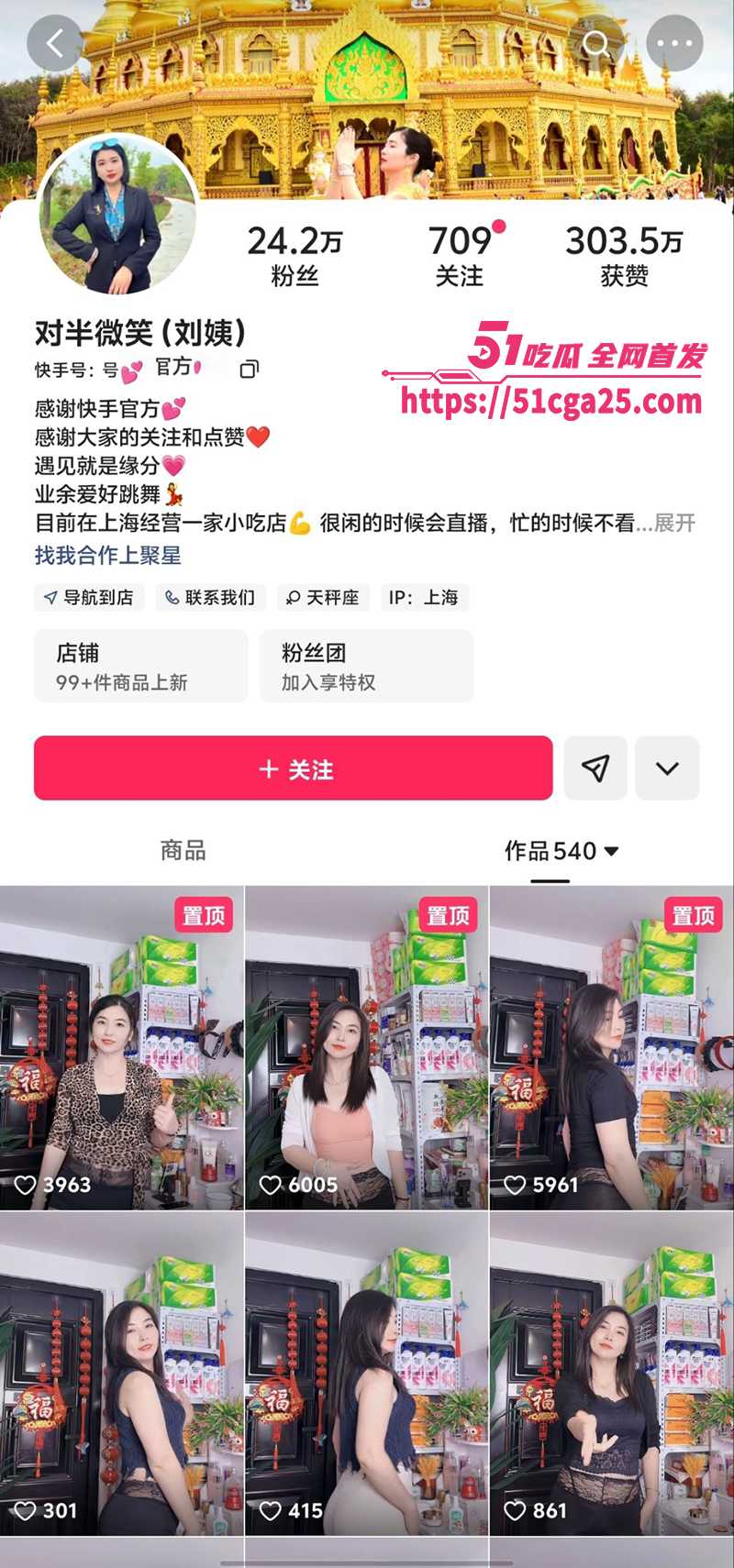Screen dimensions: 734x1568
Task: Select the 联系我们 chip
Action: click(210, 598)
